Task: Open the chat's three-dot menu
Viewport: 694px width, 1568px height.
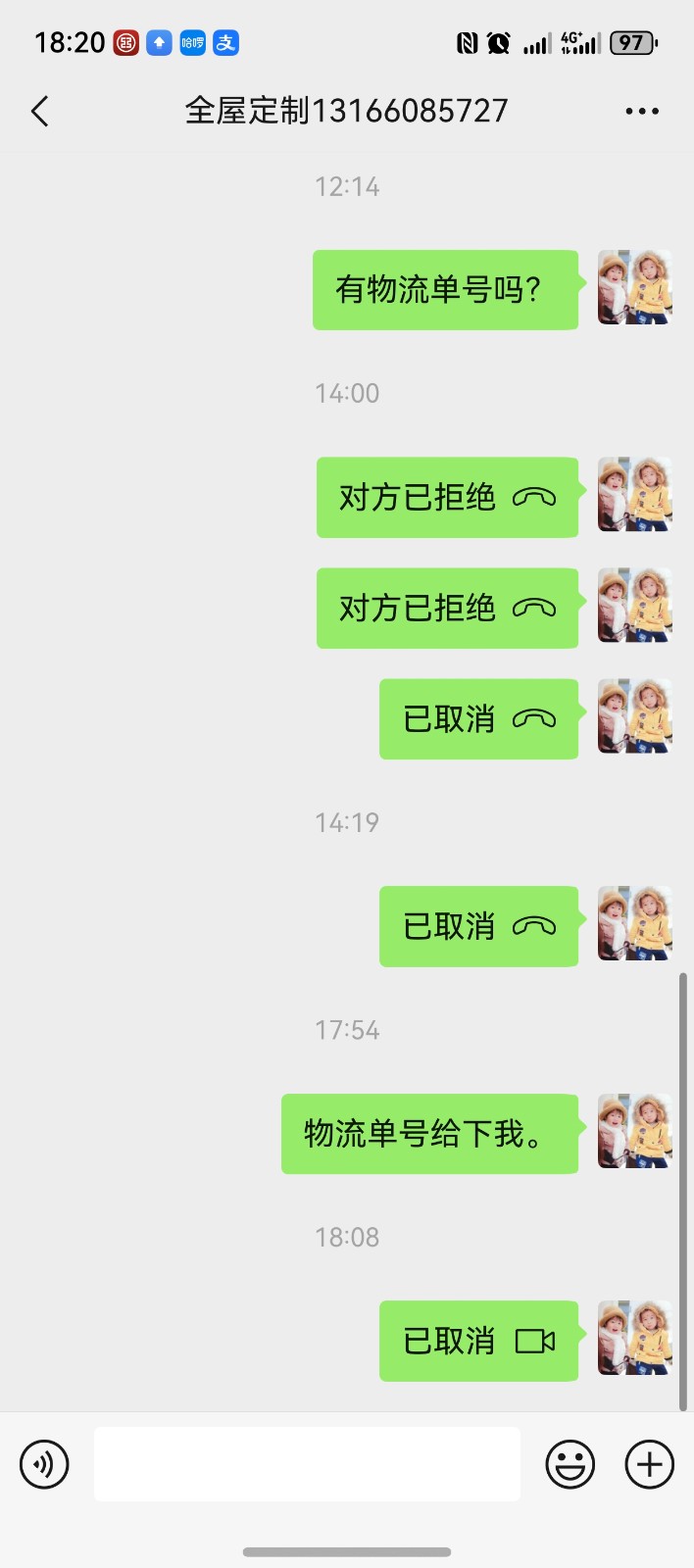Action: coord(642,112)
